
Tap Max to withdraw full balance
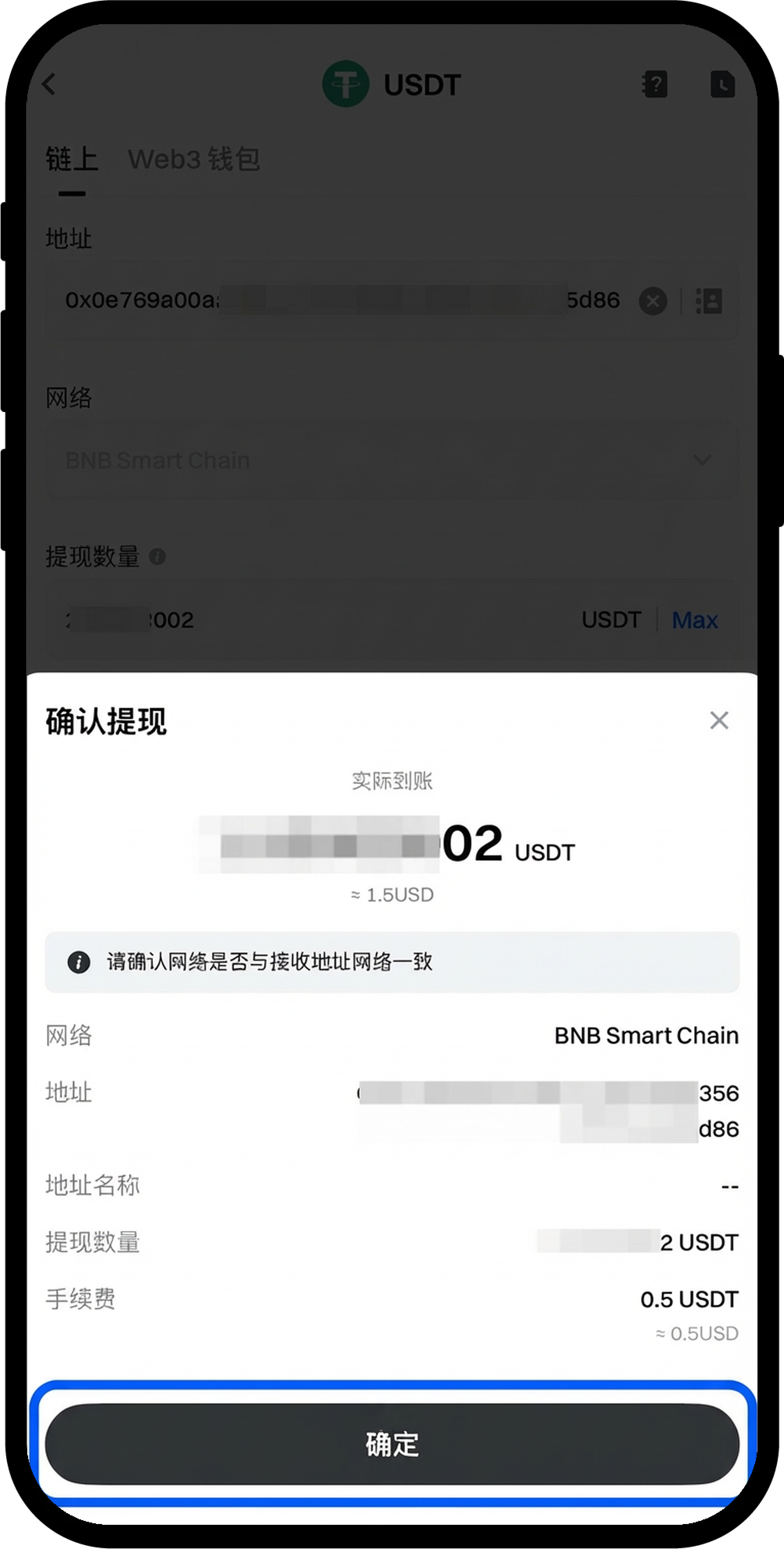click(694, 620)
